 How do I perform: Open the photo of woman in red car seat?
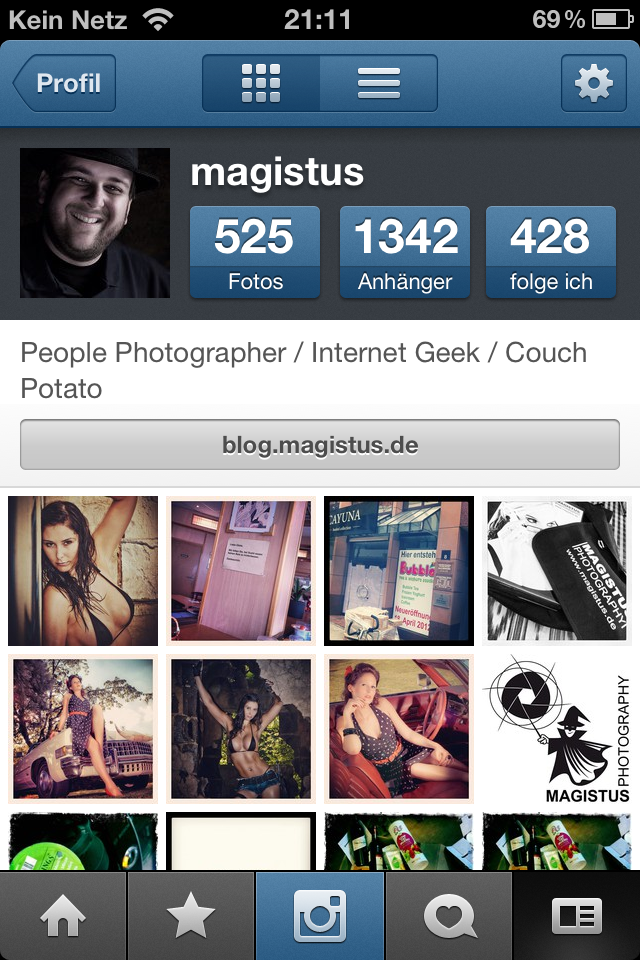(399, 729)
